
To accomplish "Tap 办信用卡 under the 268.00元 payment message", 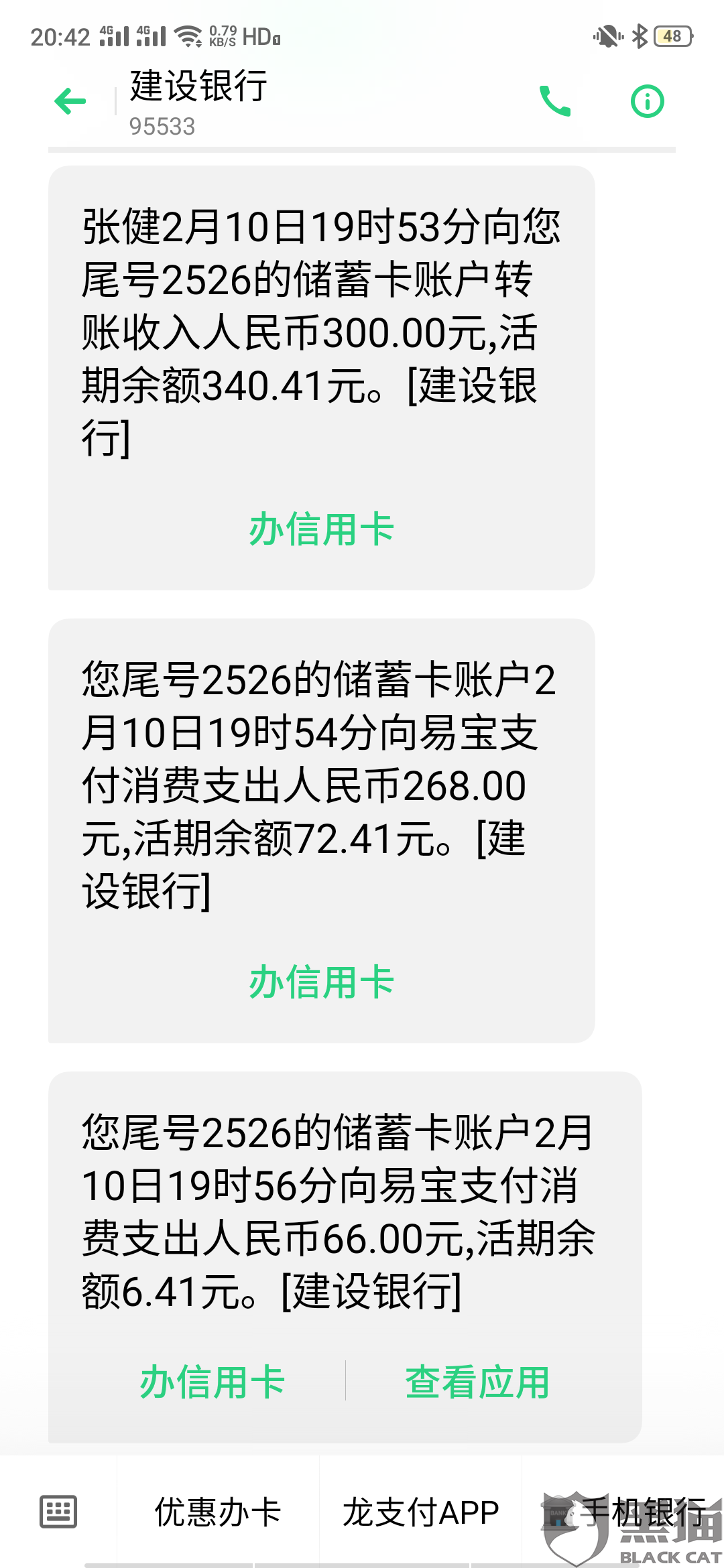I will pos(321,982).
